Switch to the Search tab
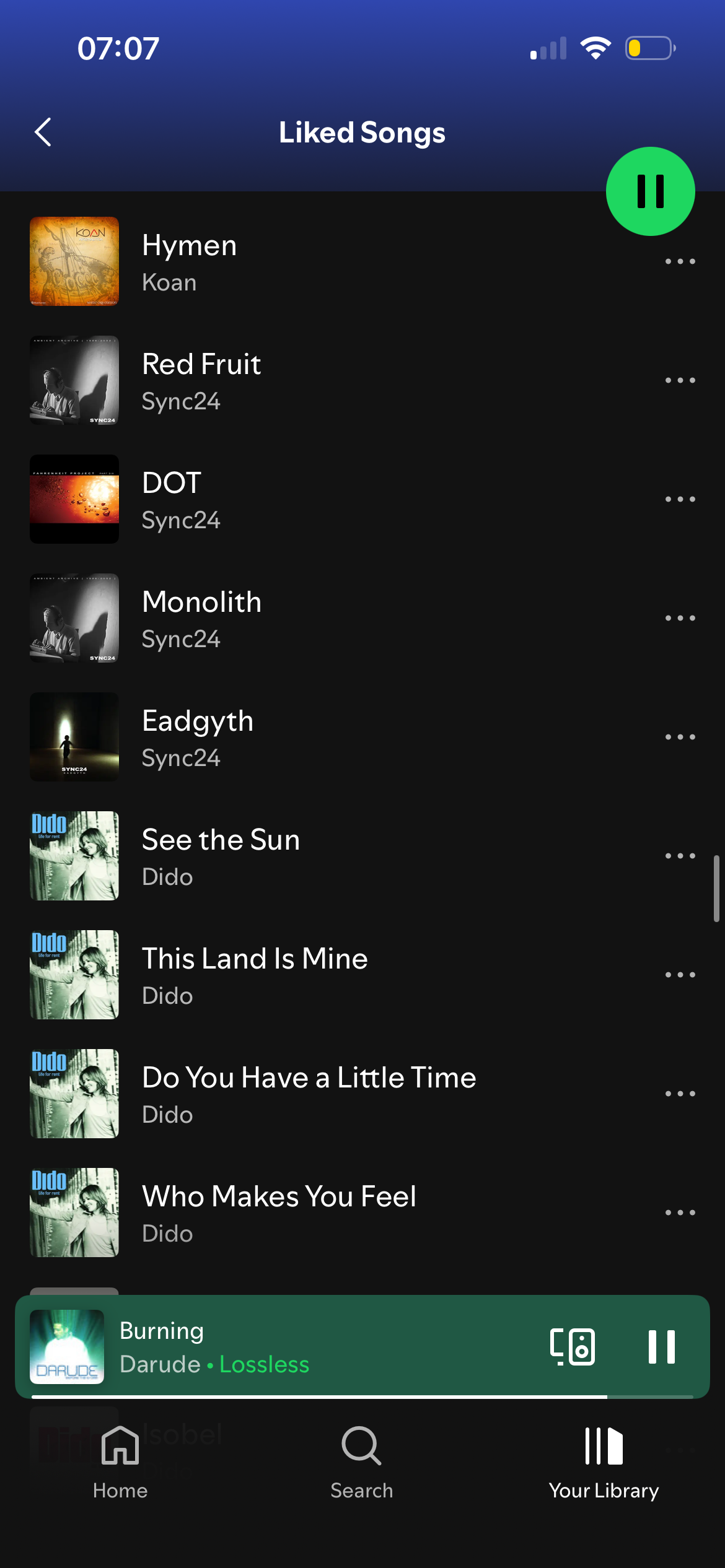Viewport: 725px width, 1568px height. click(x=362, y=1461)
